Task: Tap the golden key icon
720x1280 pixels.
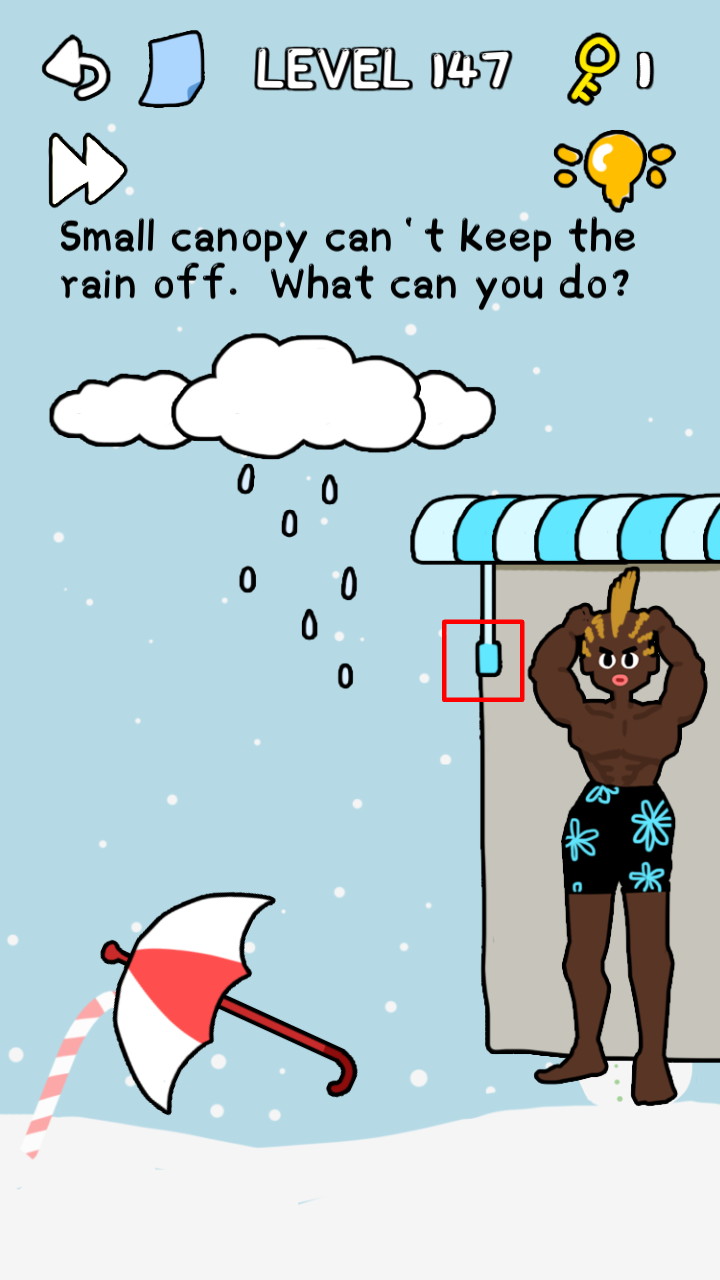Action: 594,69
